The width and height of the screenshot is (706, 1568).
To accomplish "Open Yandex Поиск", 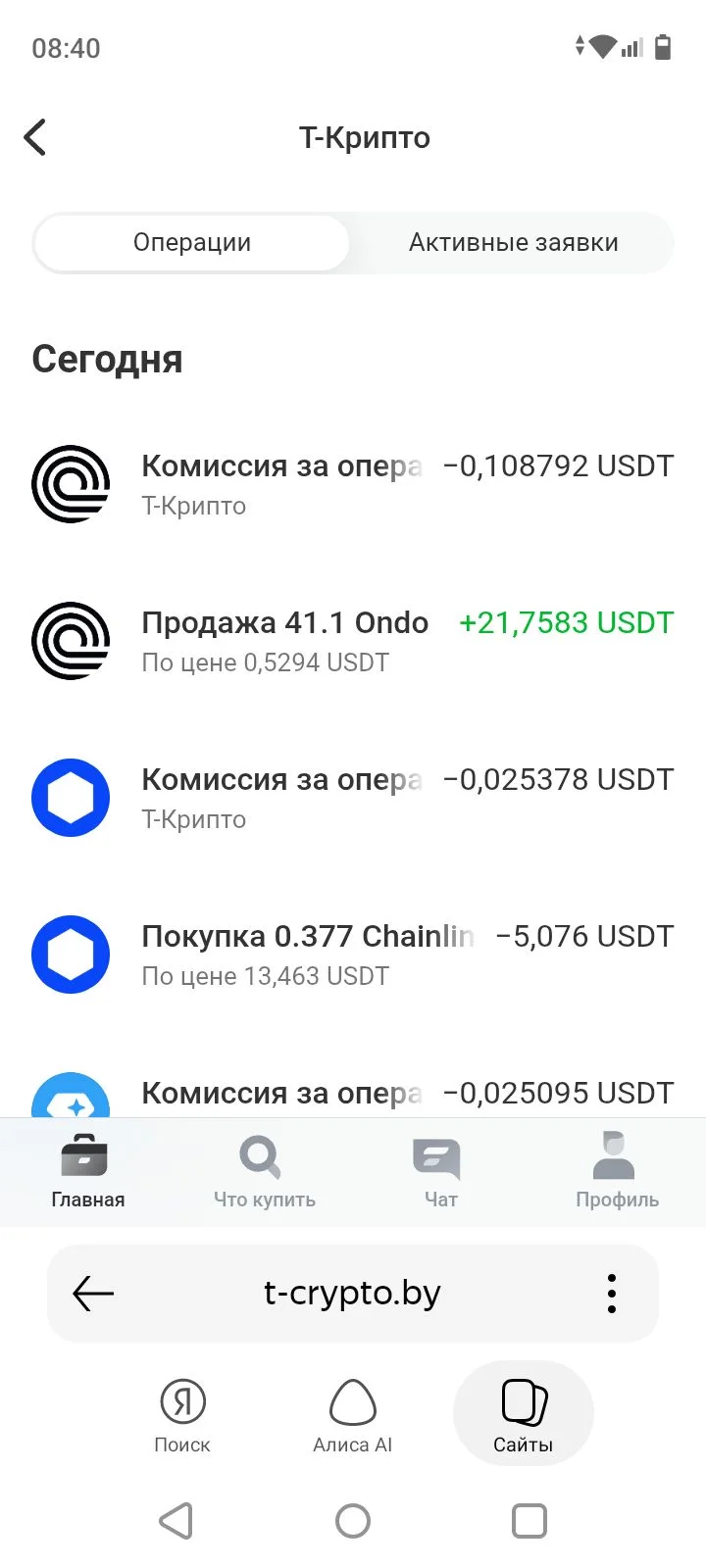I will (182, 1415).
